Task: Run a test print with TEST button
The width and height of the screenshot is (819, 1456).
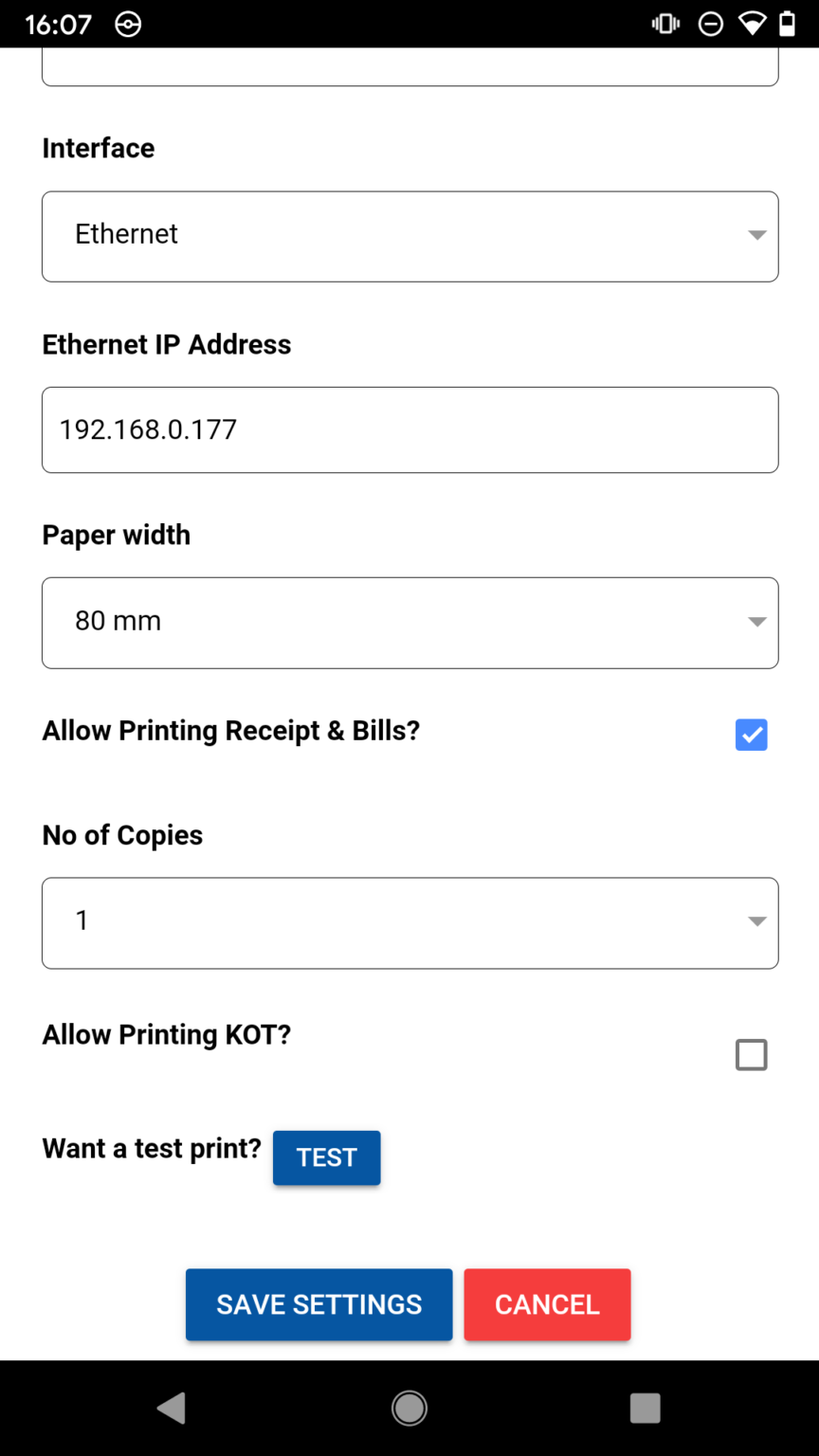Action: coord(327,1157)
